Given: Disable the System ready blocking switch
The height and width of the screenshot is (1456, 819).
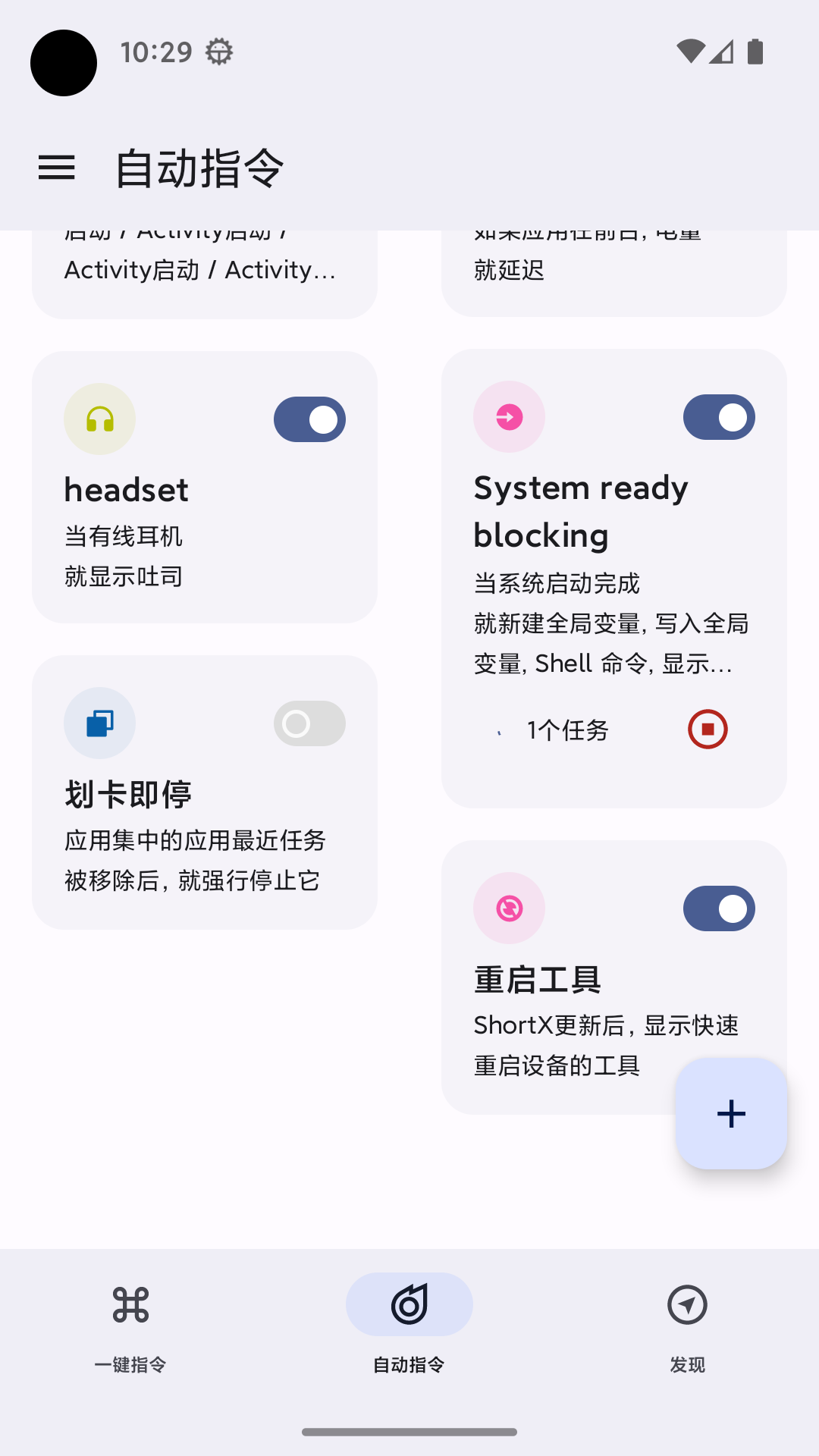Looking at the screenshot, I should [719, 417].
